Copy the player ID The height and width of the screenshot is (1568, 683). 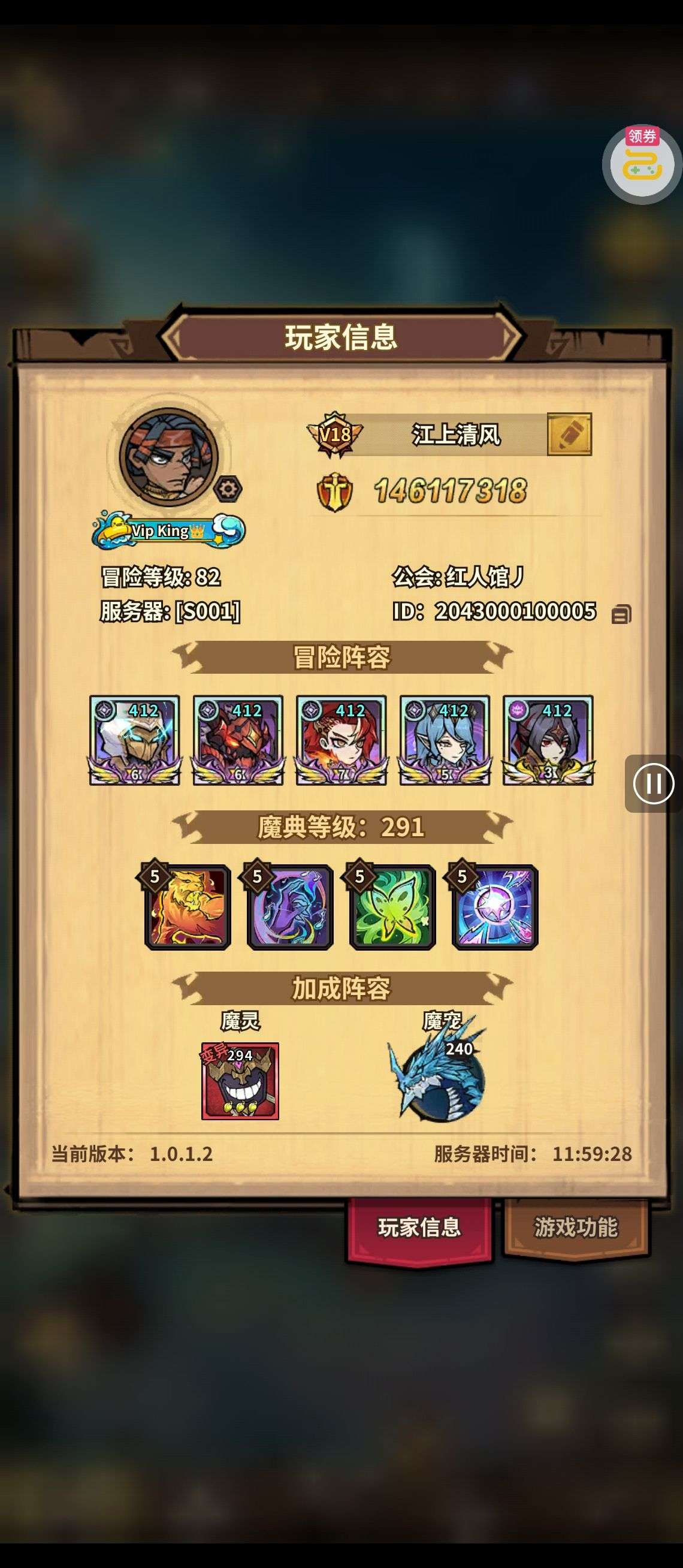click(x=621, y=614)
